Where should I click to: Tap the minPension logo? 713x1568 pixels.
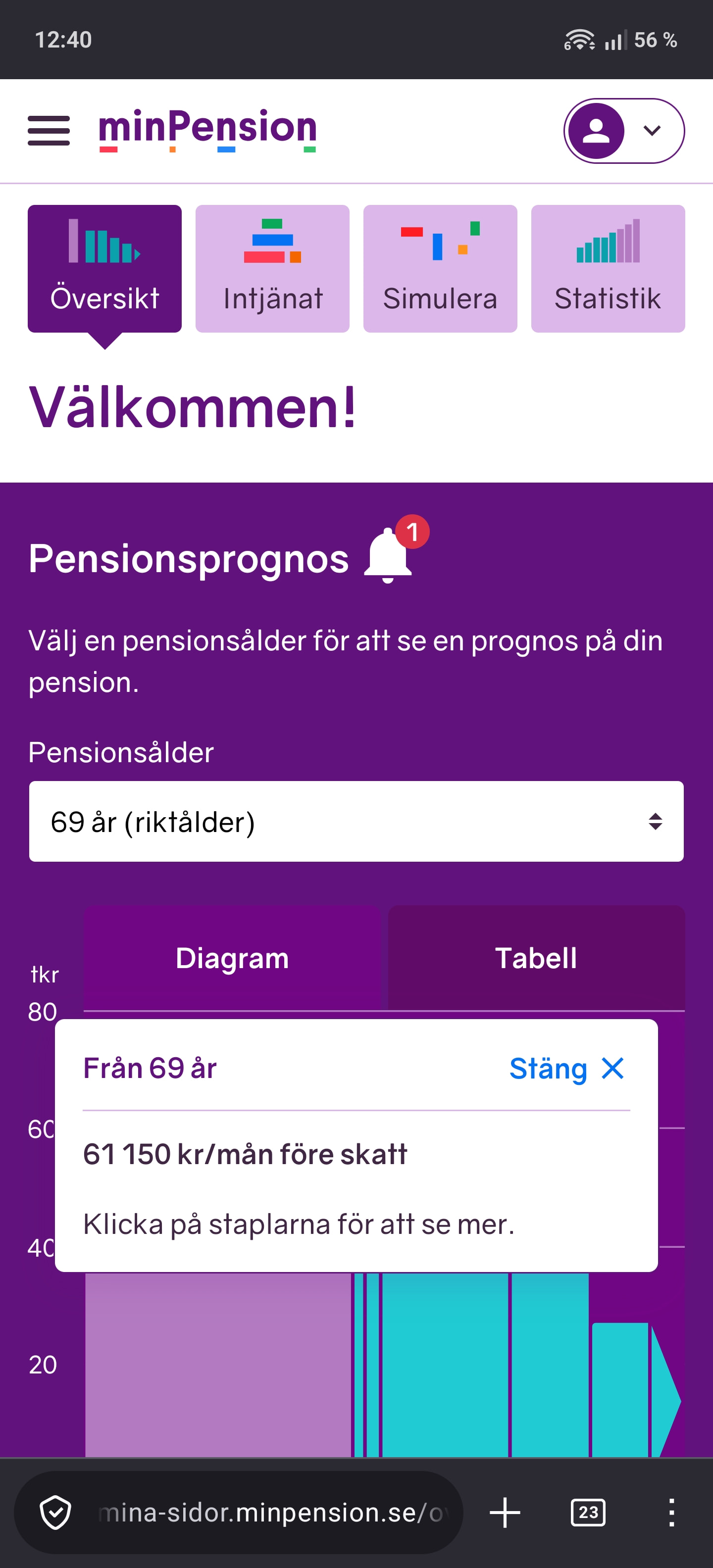pos(207,129)
